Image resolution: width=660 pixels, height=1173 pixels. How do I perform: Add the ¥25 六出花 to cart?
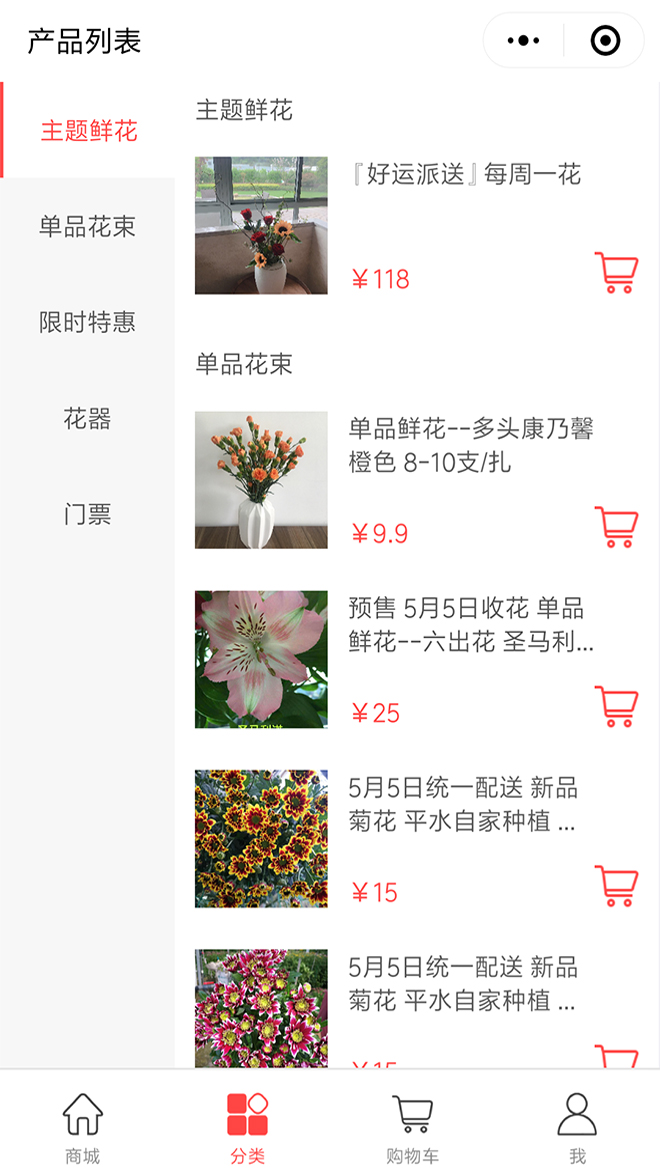[616, 706]
